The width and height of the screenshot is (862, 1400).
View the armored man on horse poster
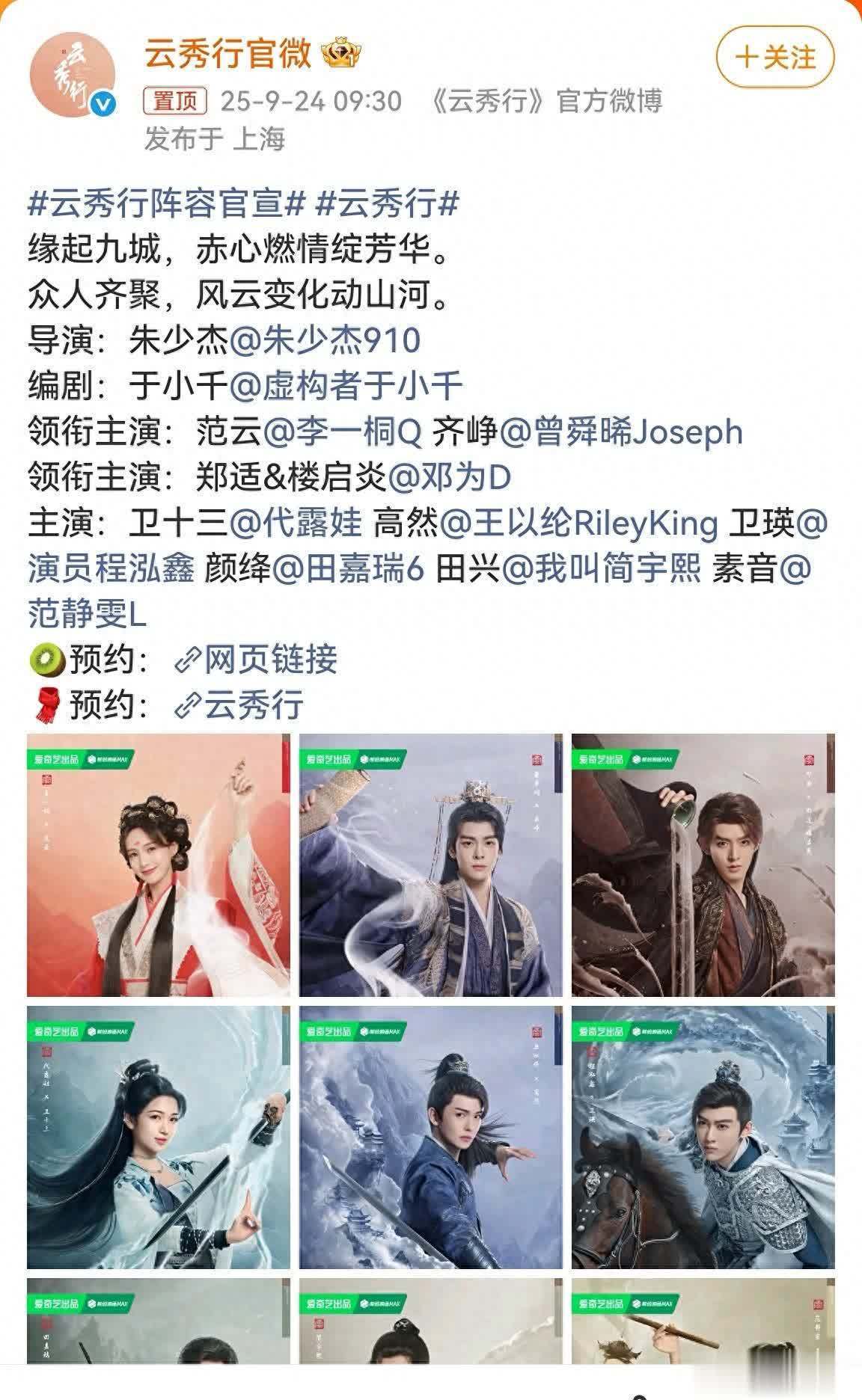click(703, 1137)
